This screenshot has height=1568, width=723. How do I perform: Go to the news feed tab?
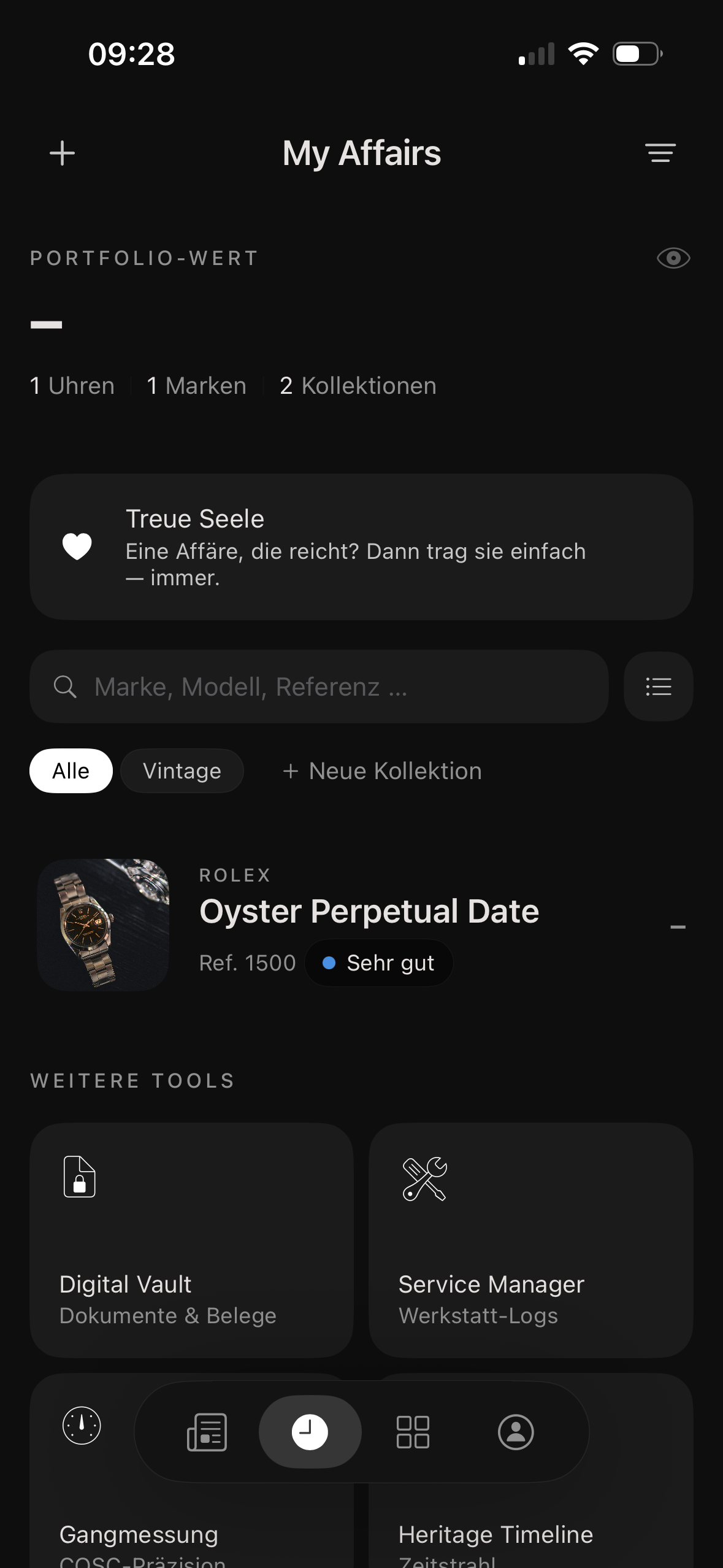(207, 1432)
